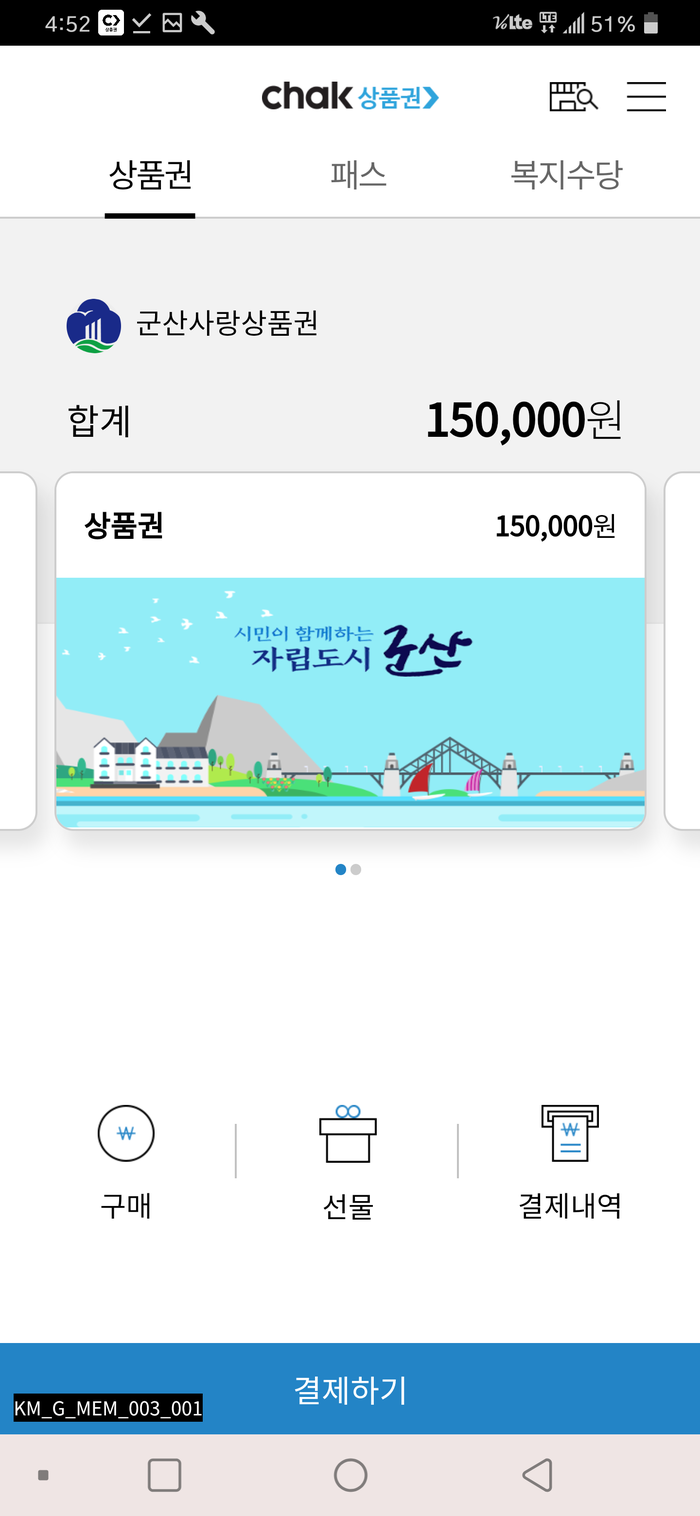Switch to the 패스 tab
The image size is (700, 1516).
[358, 175]
